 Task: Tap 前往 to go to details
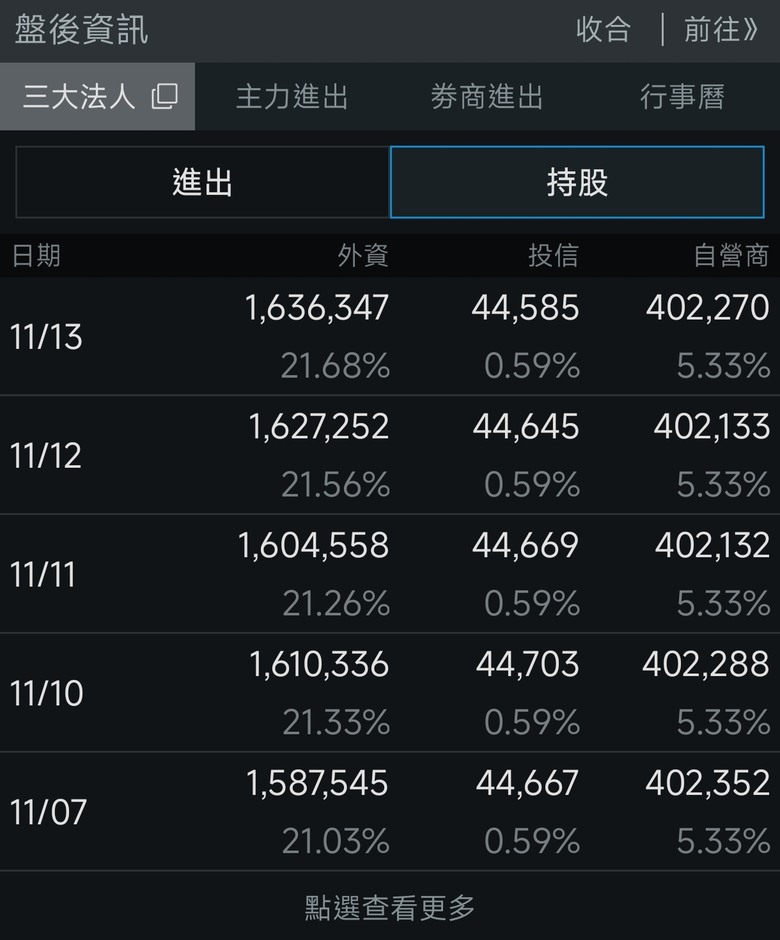coord(721,29)
